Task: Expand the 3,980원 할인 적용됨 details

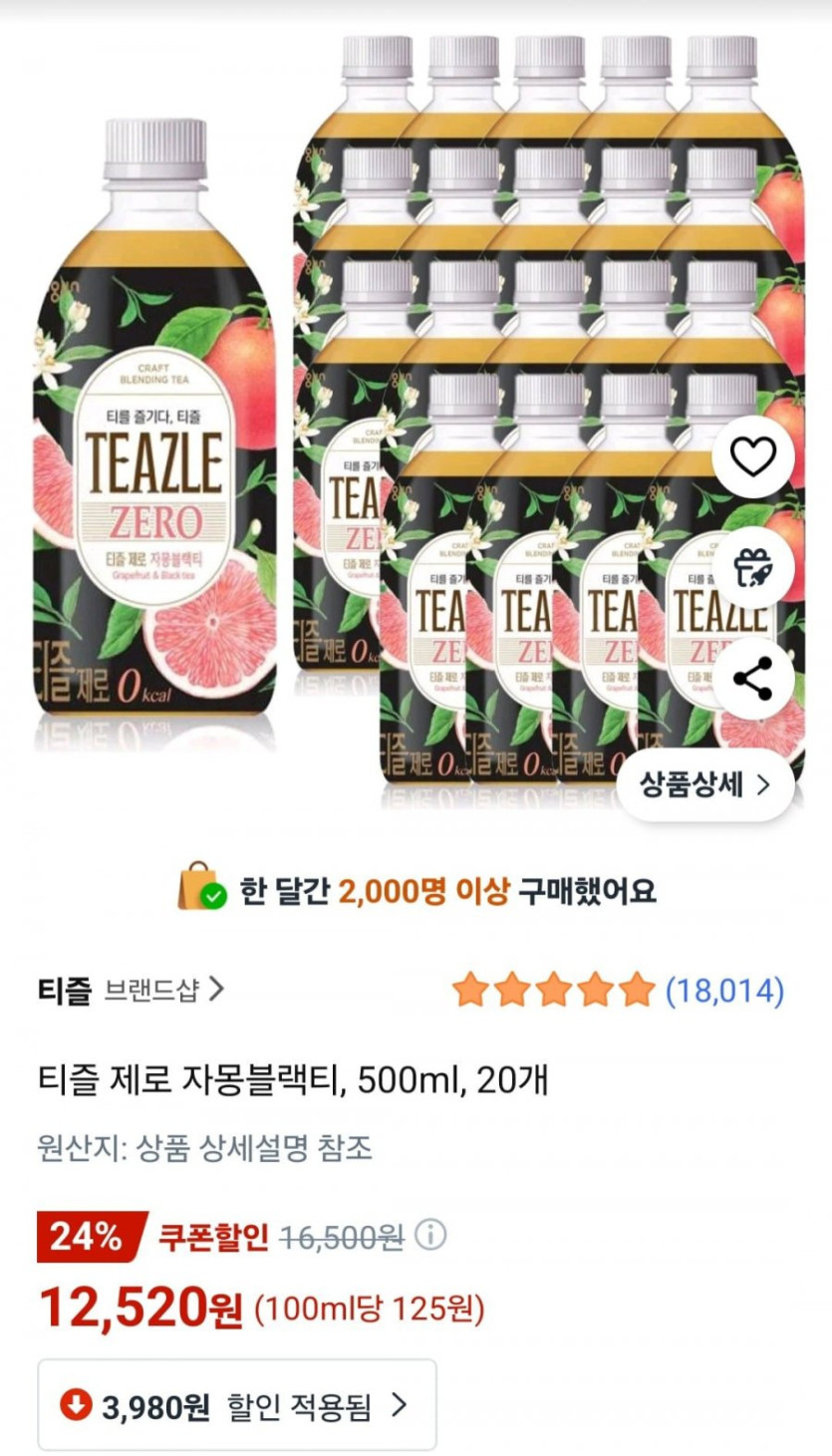Action: (237, 1405)
